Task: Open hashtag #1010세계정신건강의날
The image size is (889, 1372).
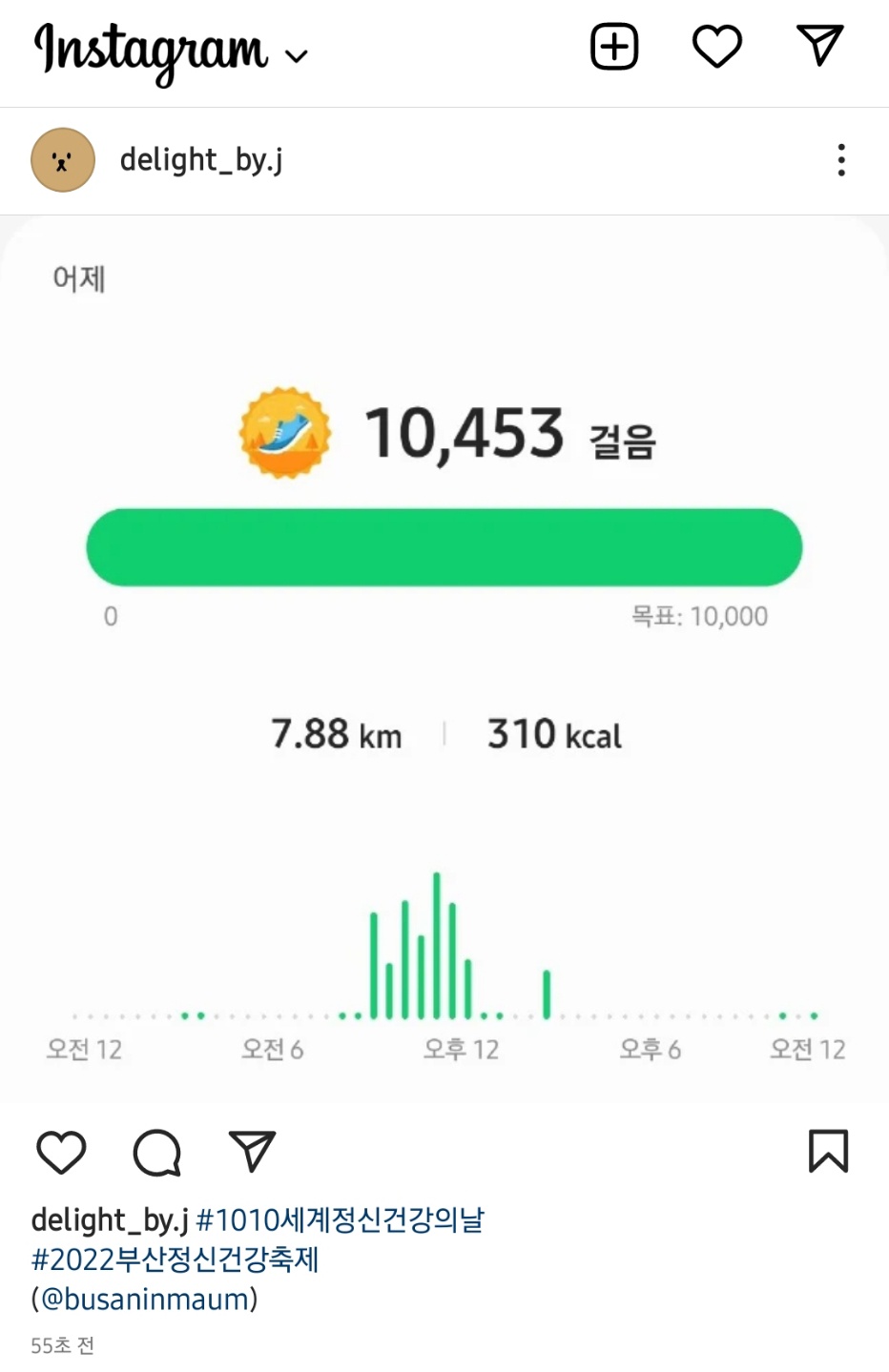Action: [341, 1220]
